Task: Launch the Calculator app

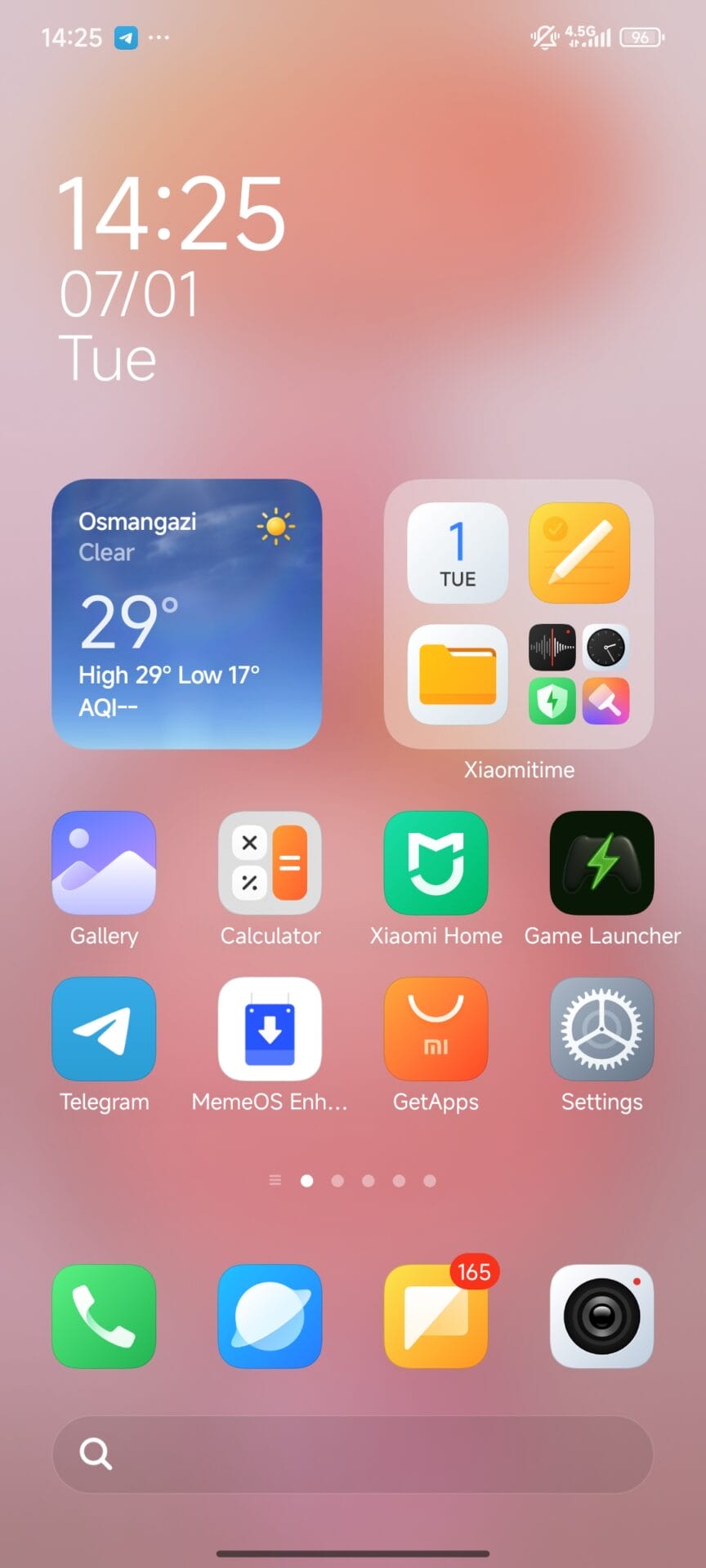Action: click(x=270, y=862)
